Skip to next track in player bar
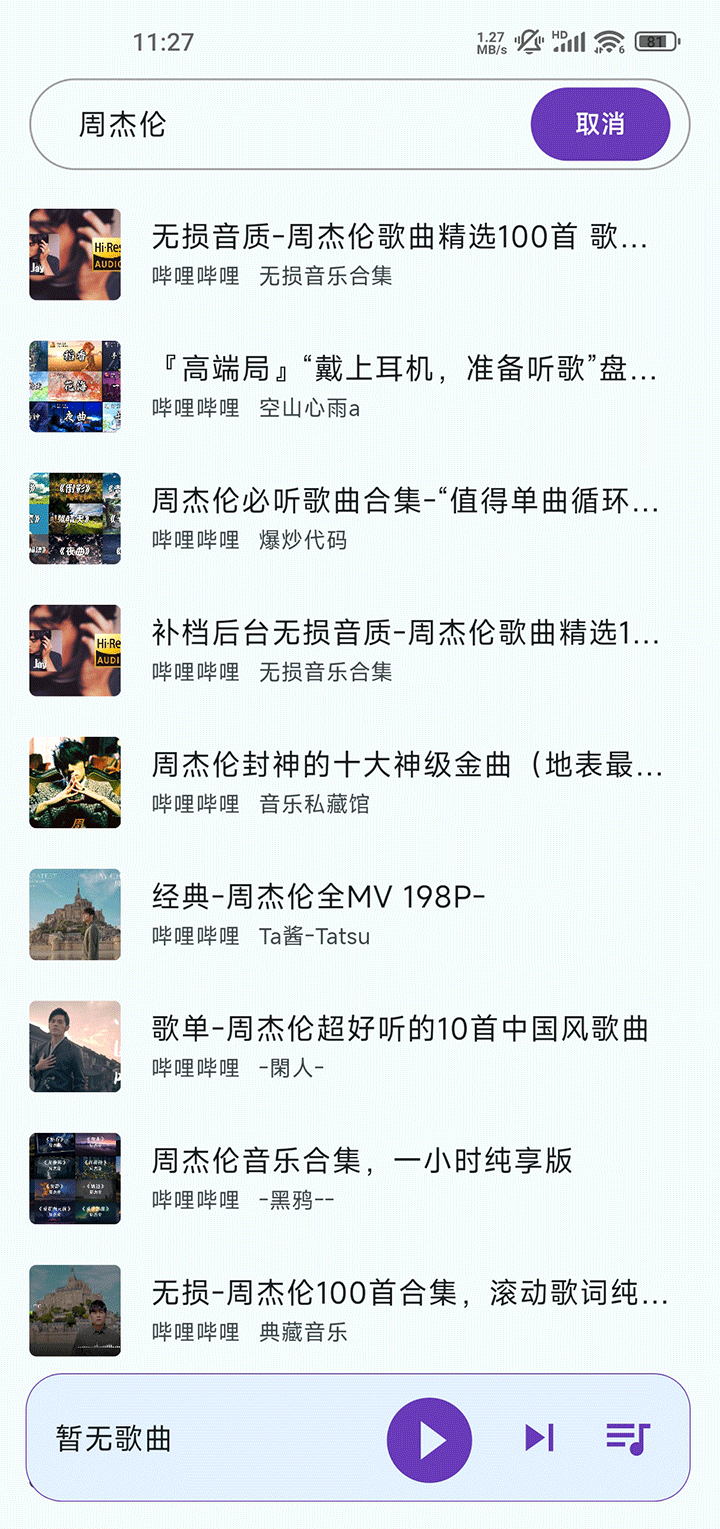This screenshot has width=720, height=1529. [540, 1437]
